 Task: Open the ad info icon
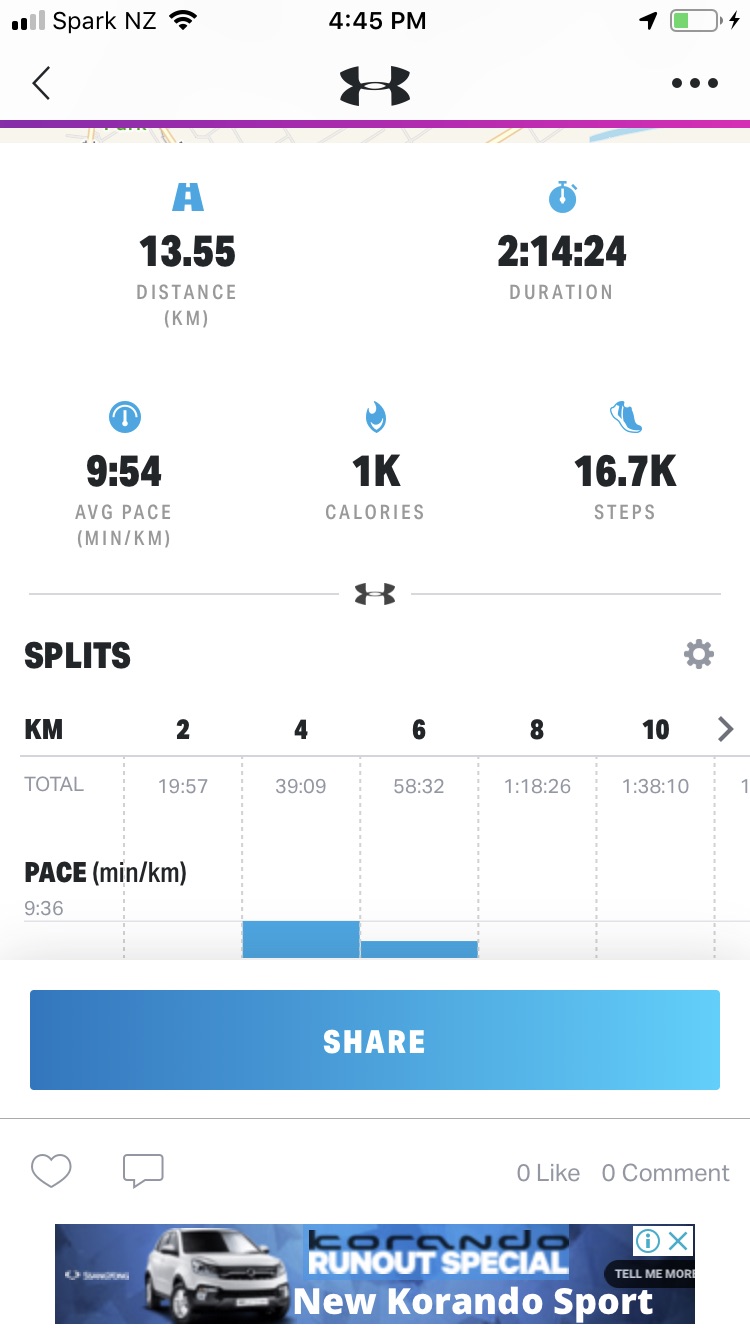pos(649,1242)
